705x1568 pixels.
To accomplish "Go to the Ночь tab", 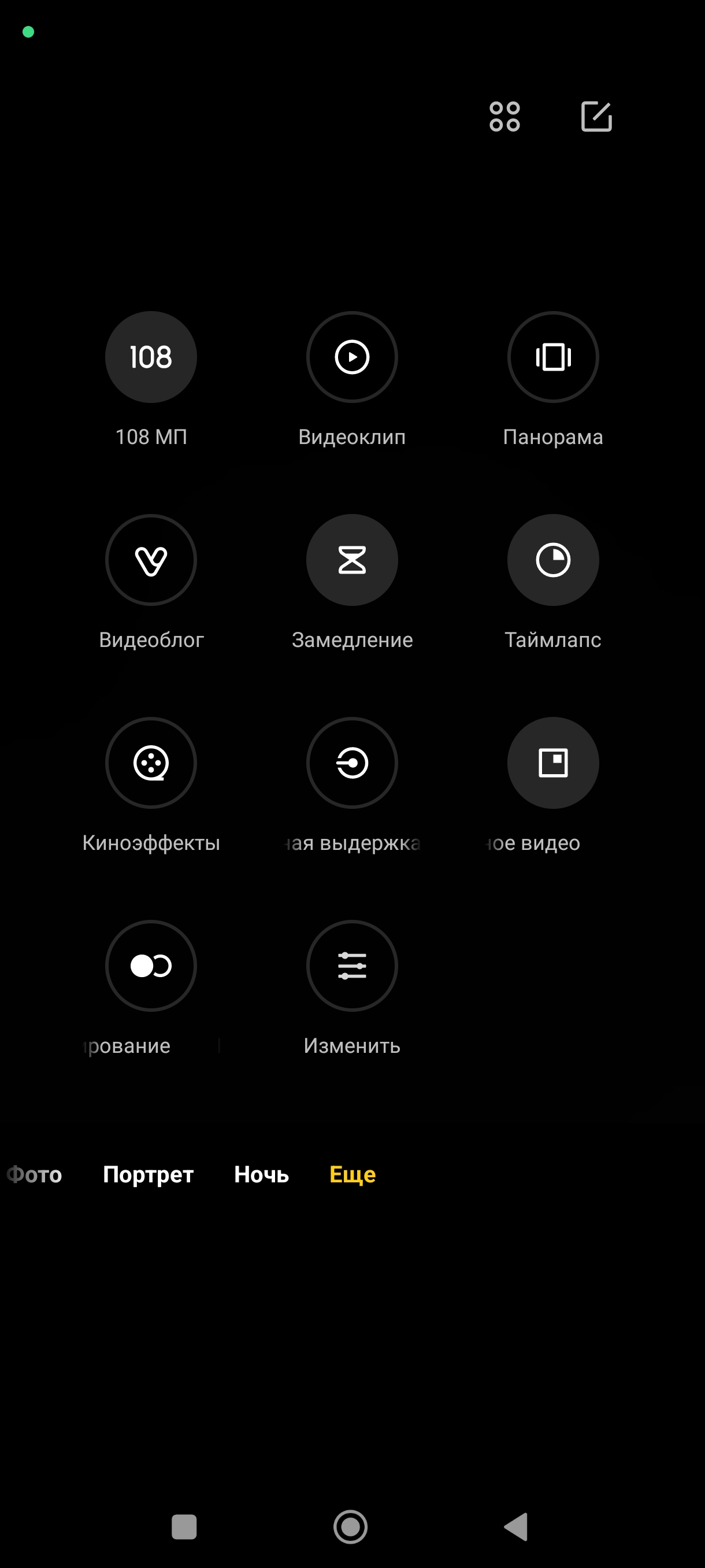I will [262, 1174].
